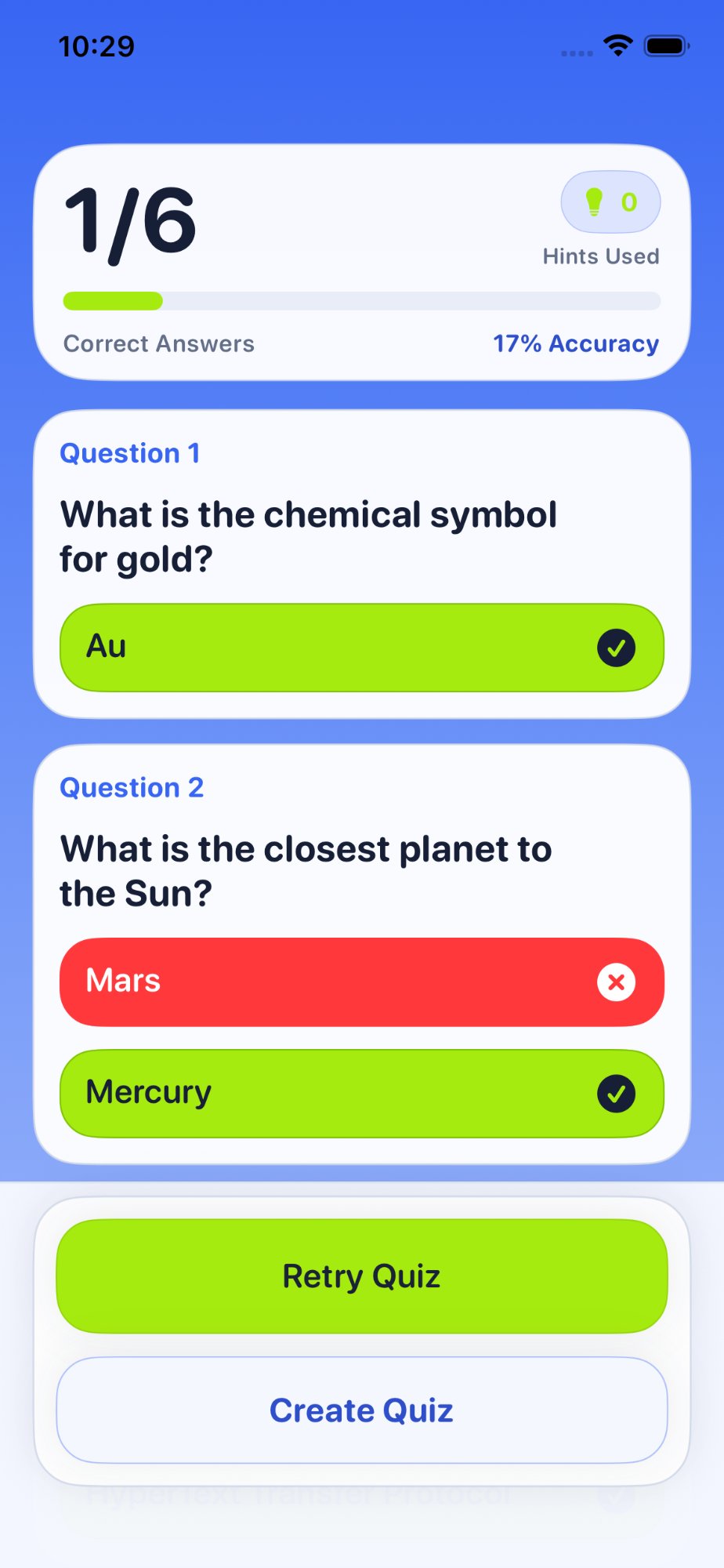Tap the cellular signal dots icon
This screenshot has width=724, height=1568.
[574, 53]
